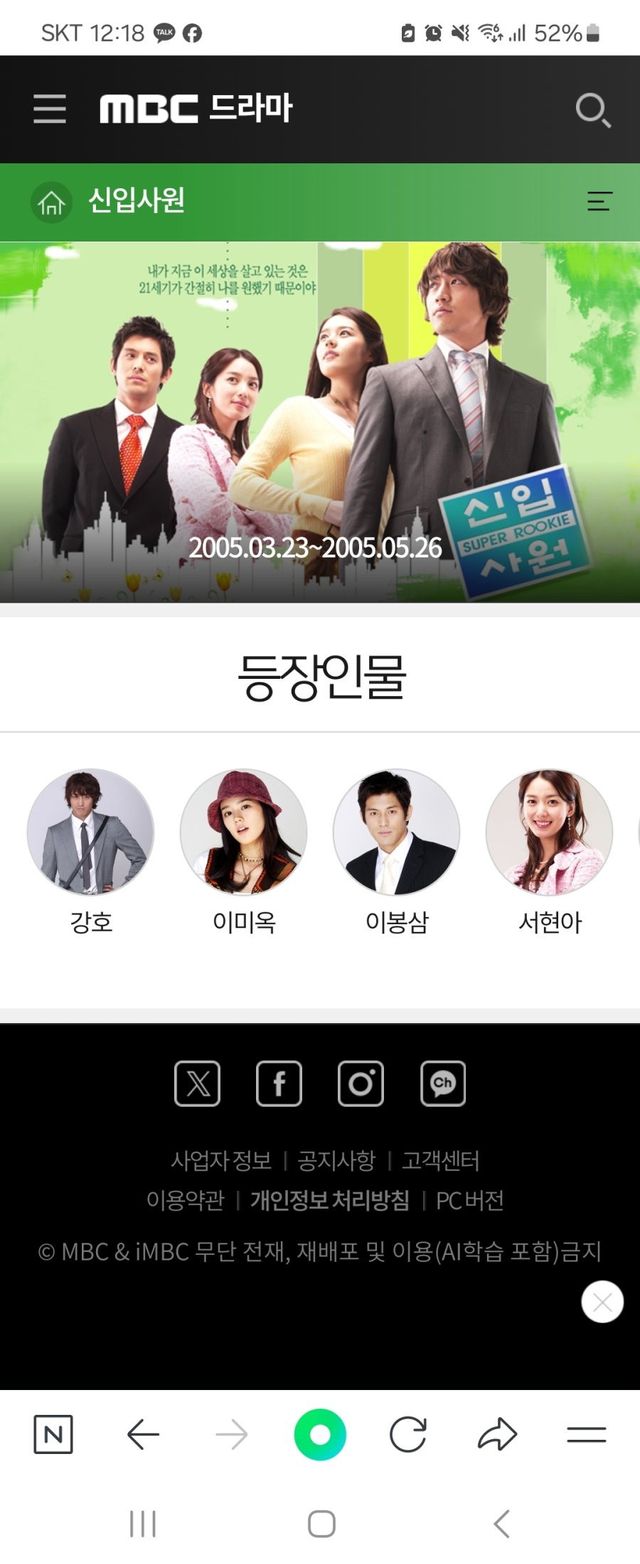Expand the 신입사원 program menu list
Screen dimensions: 640x1564
(x=599, y=202)
